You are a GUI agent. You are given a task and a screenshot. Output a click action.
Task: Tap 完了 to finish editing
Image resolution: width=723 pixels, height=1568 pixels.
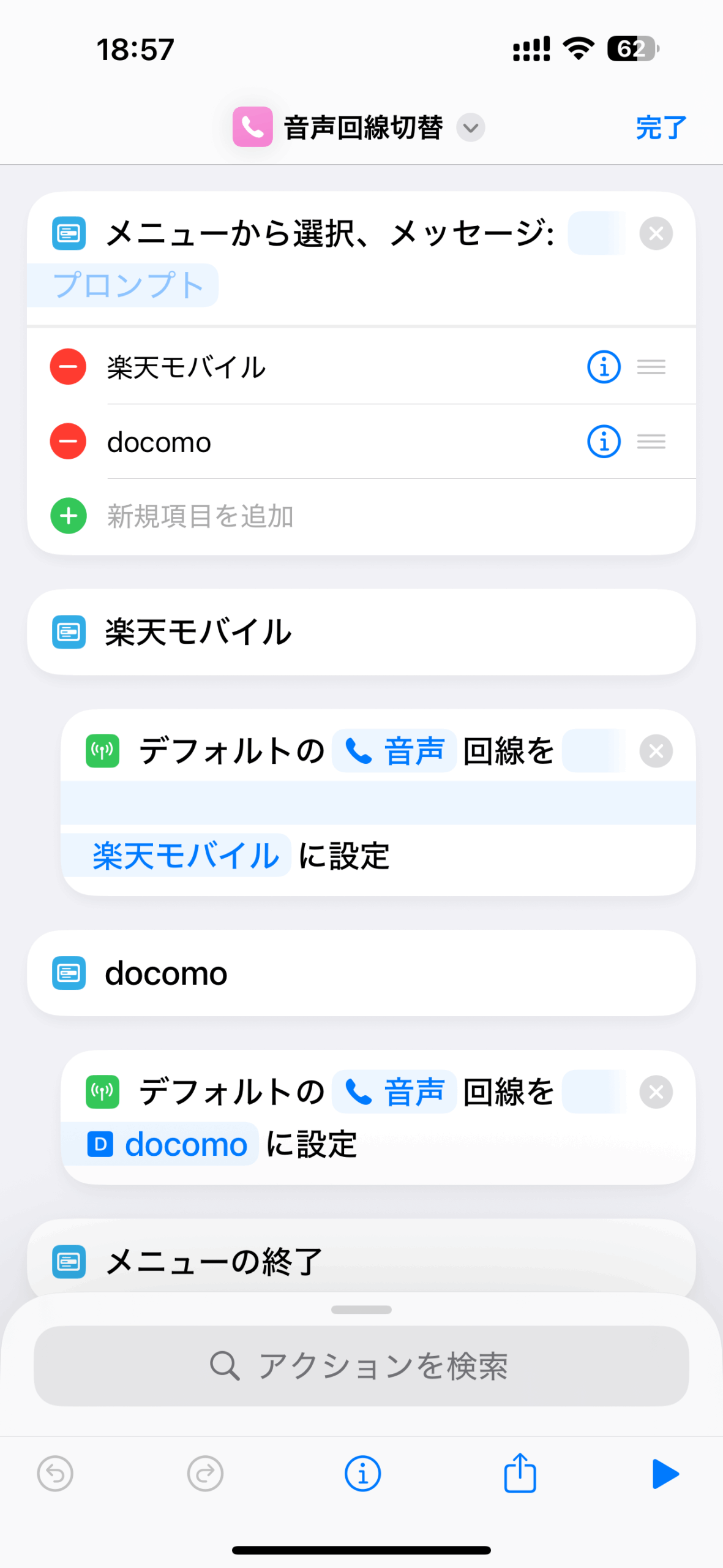coord(661,128)
